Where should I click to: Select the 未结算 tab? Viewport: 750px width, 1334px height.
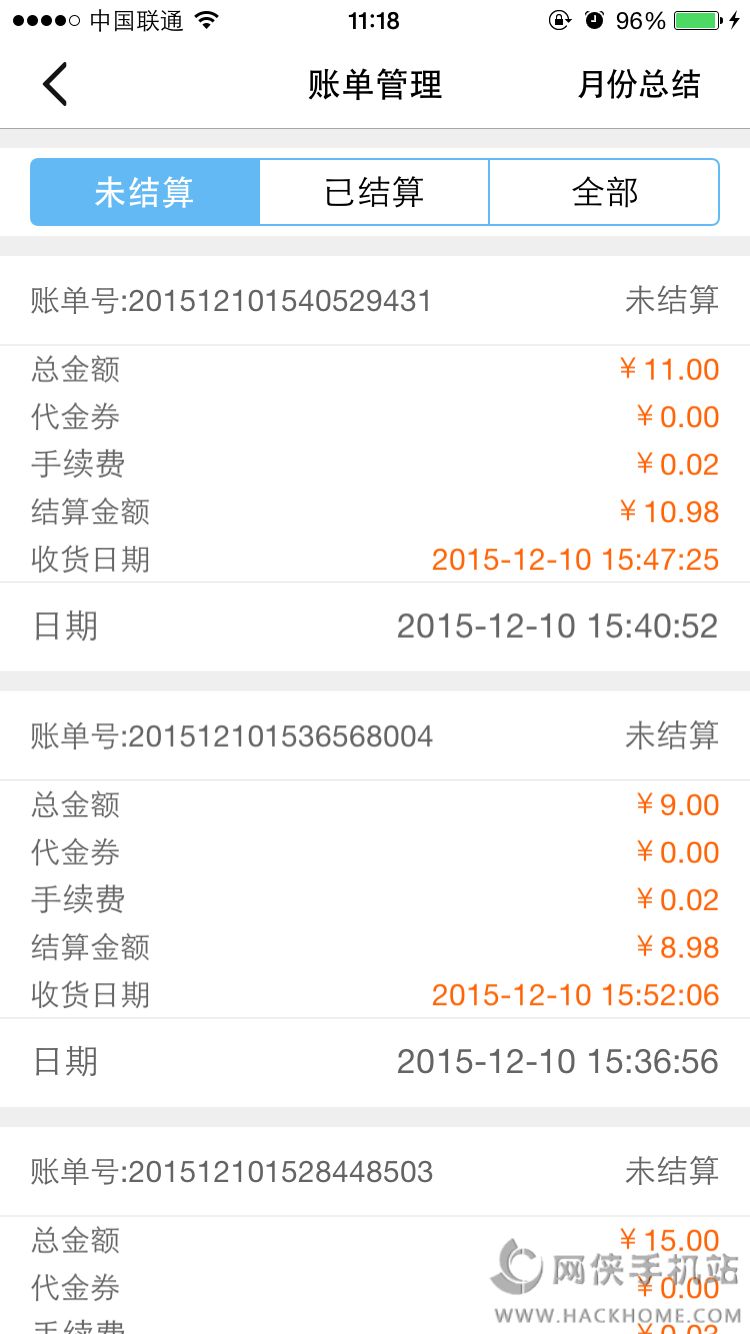[145, 192]
